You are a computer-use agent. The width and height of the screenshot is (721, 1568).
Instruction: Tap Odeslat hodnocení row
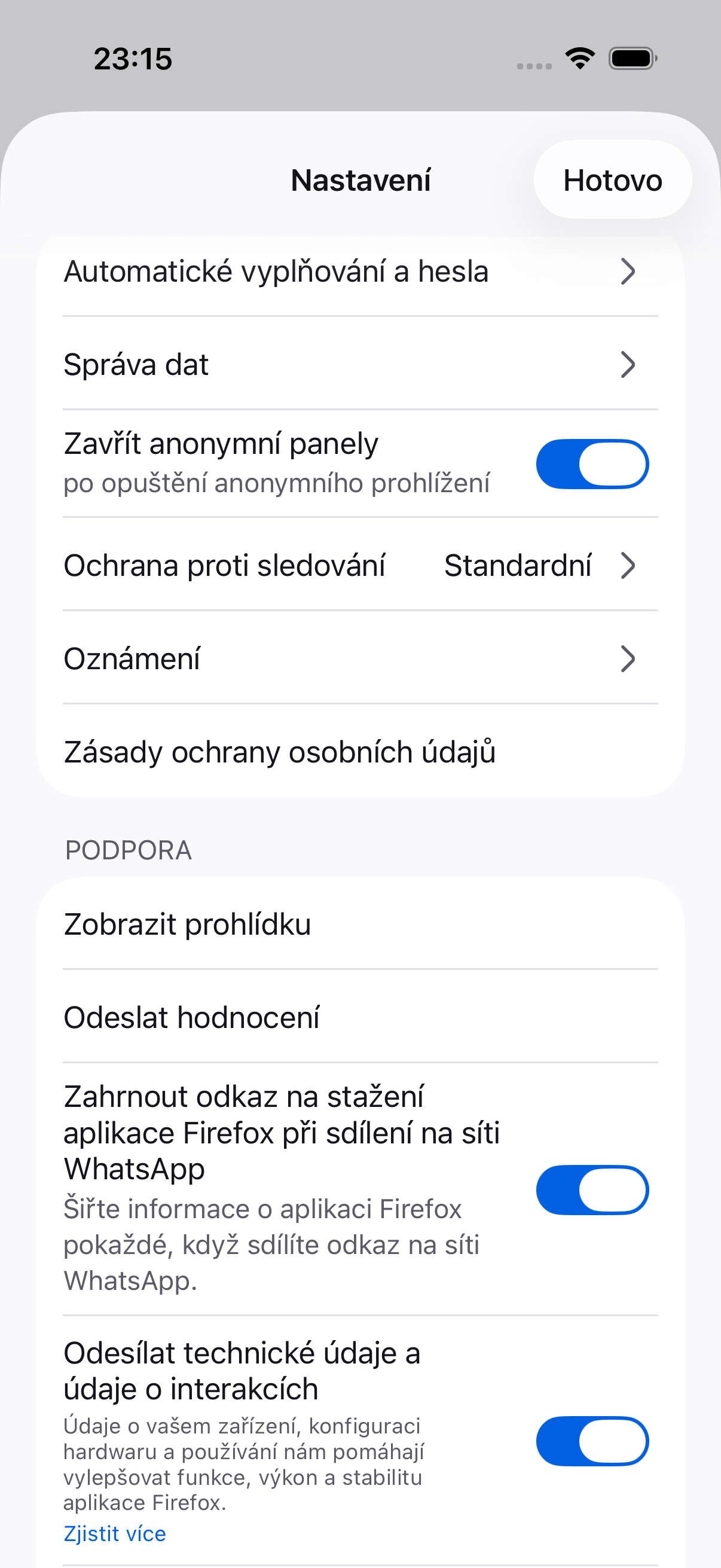360,1017
